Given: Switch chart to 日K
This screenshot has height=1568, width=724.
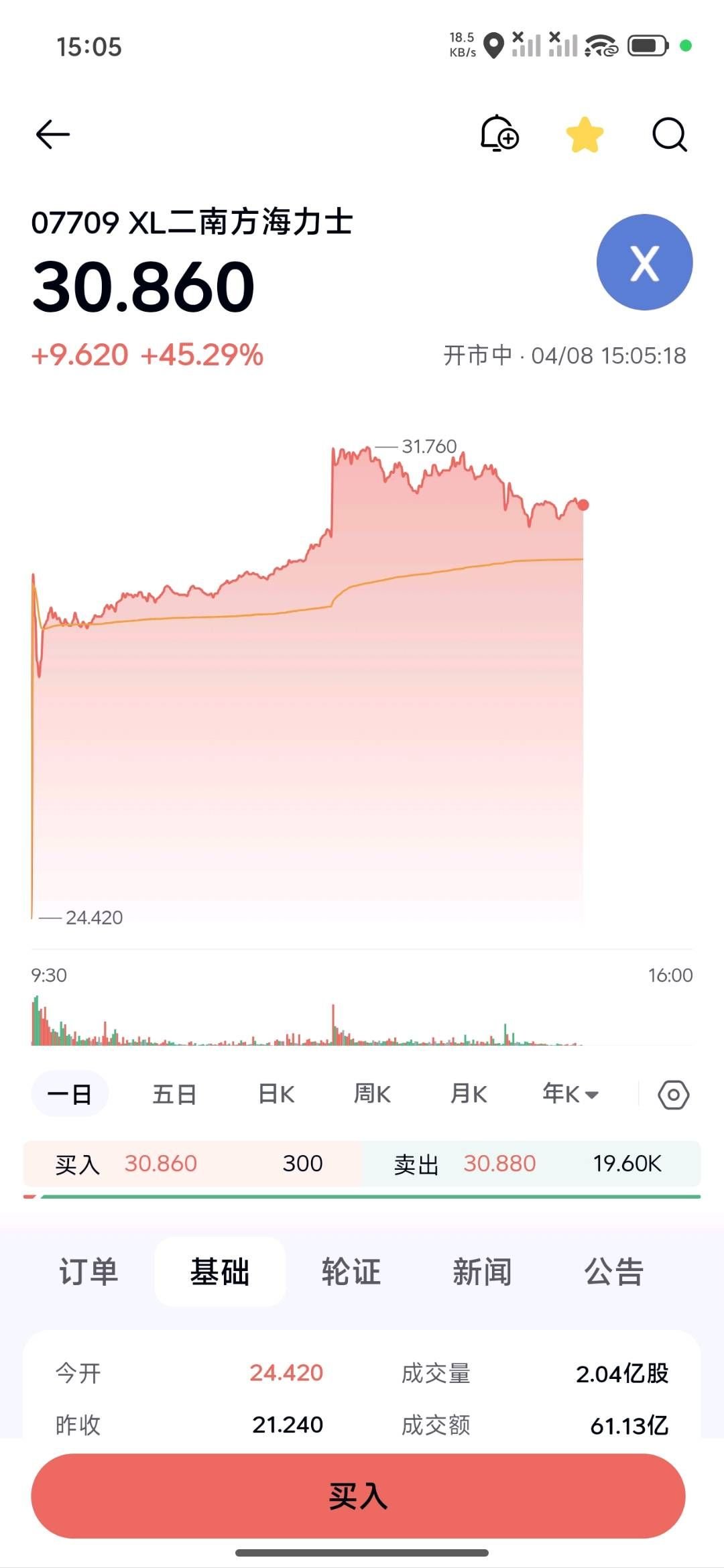Looking at the screenshot, I should (x=276, y=1094).
